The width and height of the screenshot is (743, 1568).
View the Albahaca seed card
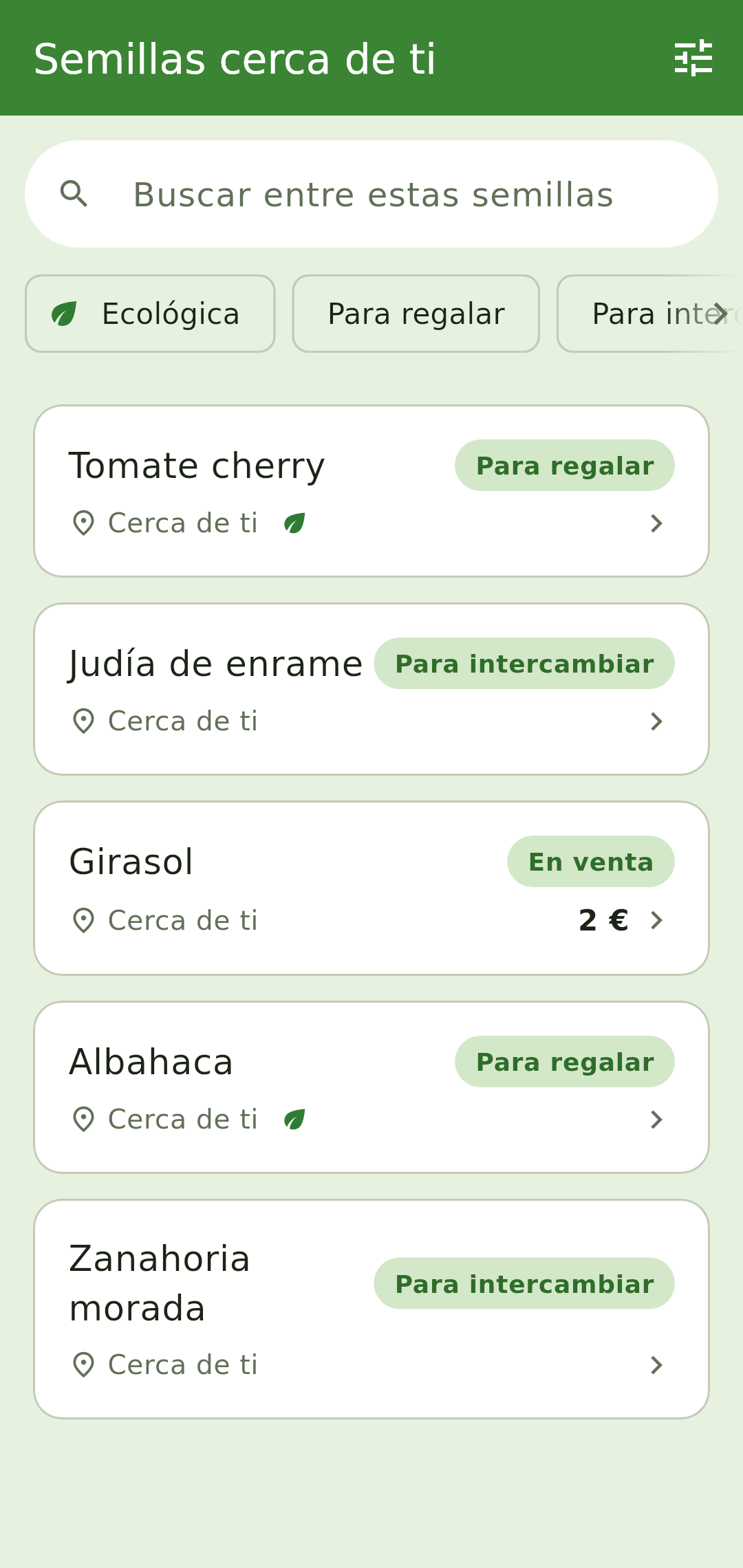tap(371, 1087)
